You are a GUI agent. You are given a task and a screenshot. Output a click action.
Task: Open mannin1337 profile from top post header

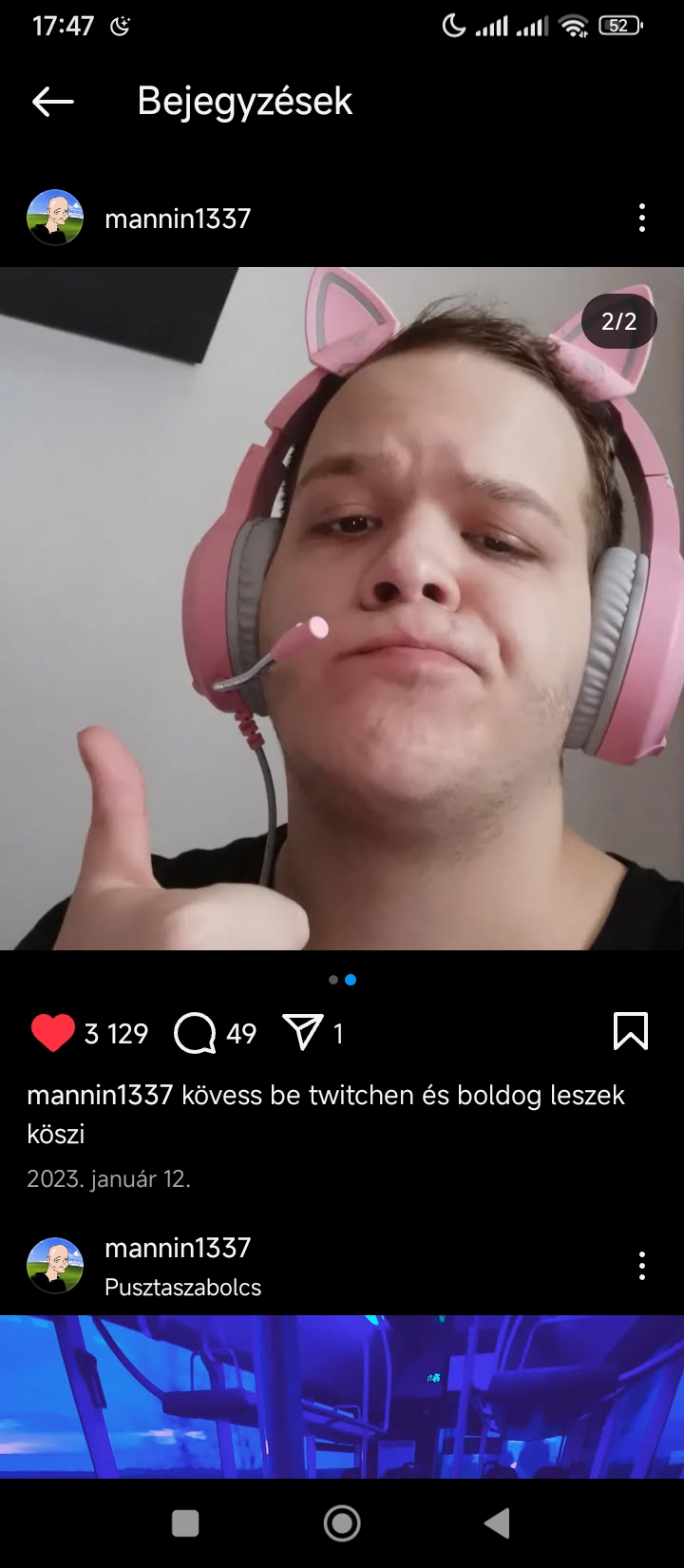(178, 219)
